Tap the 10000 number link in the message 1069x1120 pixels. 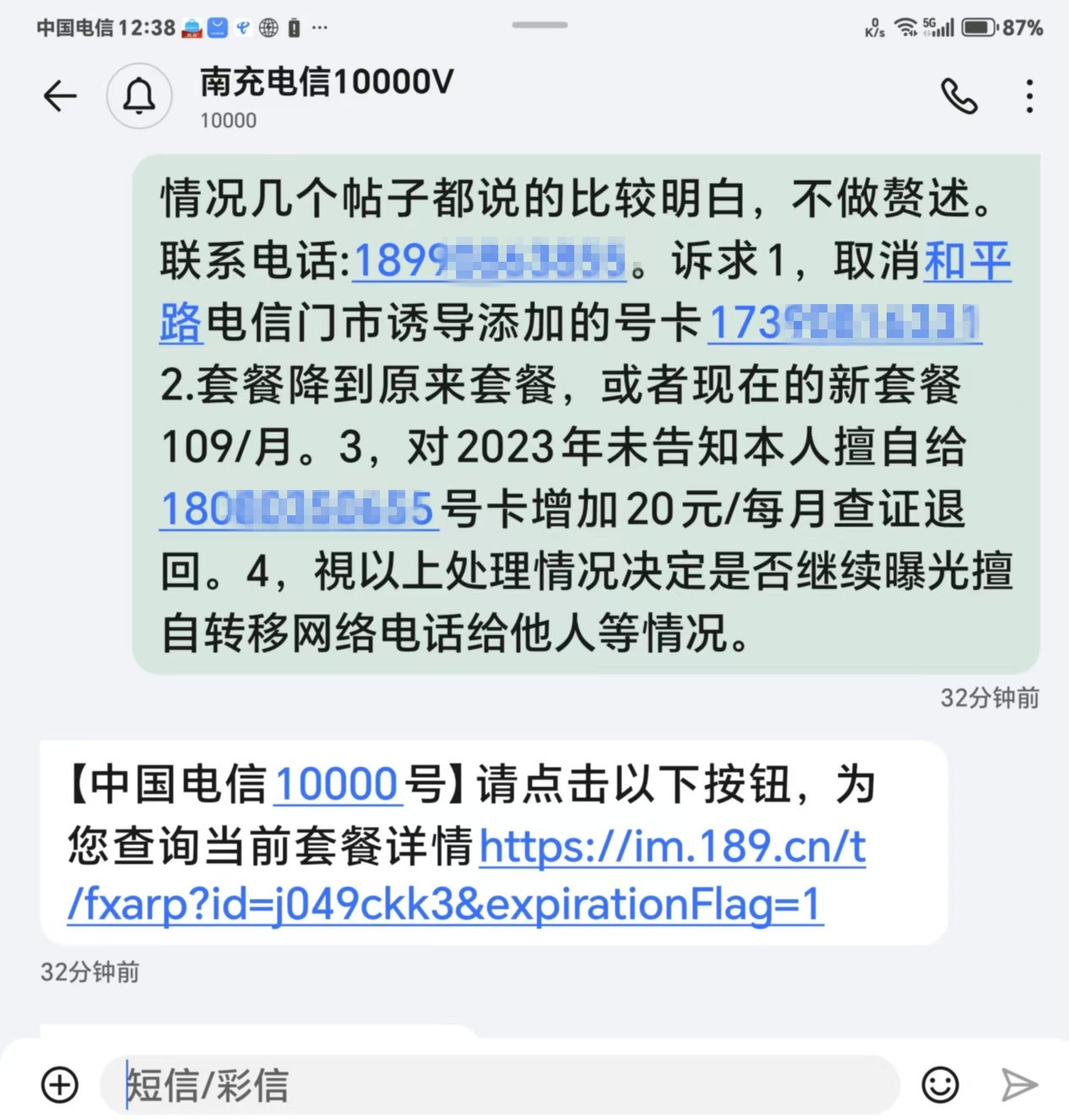[337, 785]
